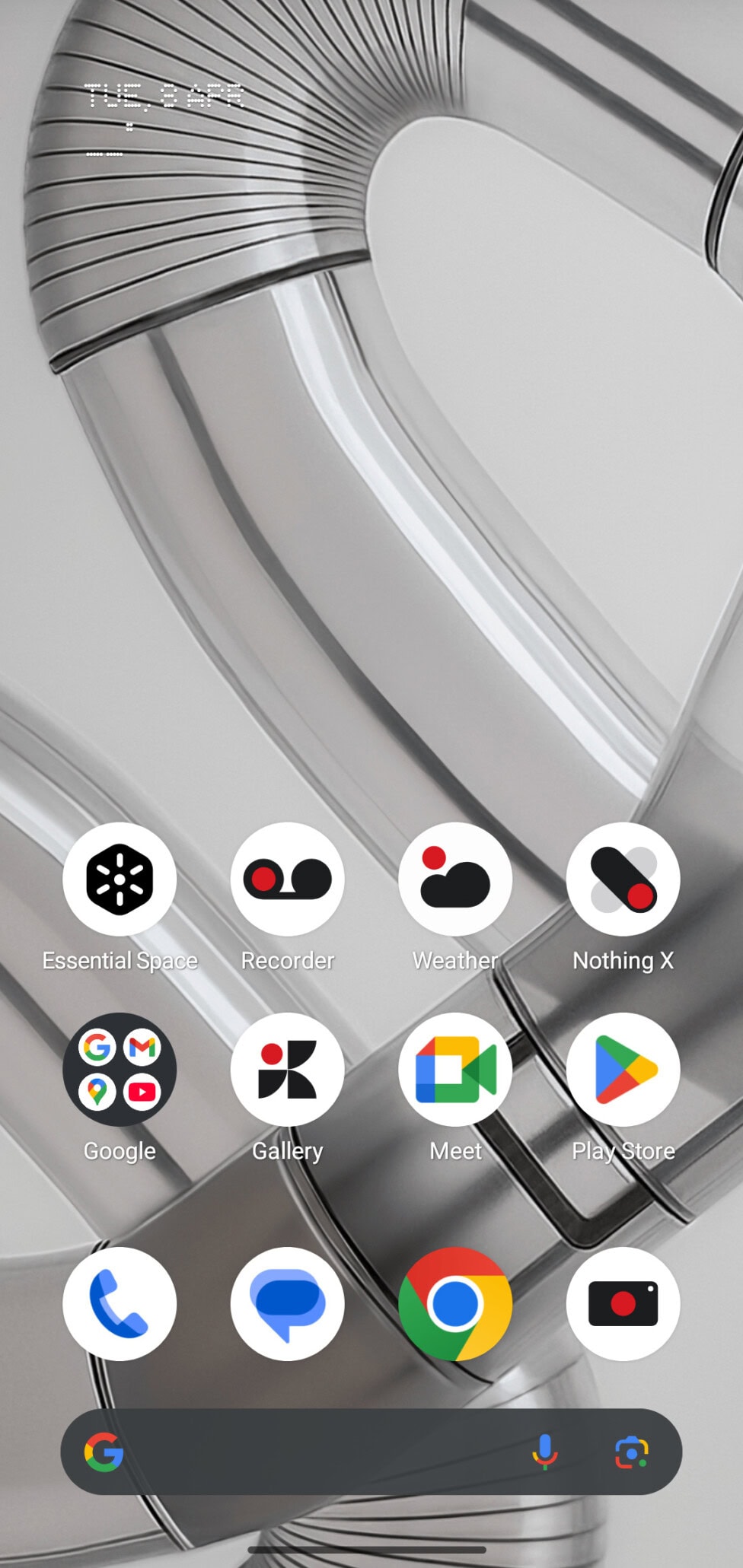Start voice search with the microphone
This screenshot has height=1568, width=743.
[x=544, y=1452]
